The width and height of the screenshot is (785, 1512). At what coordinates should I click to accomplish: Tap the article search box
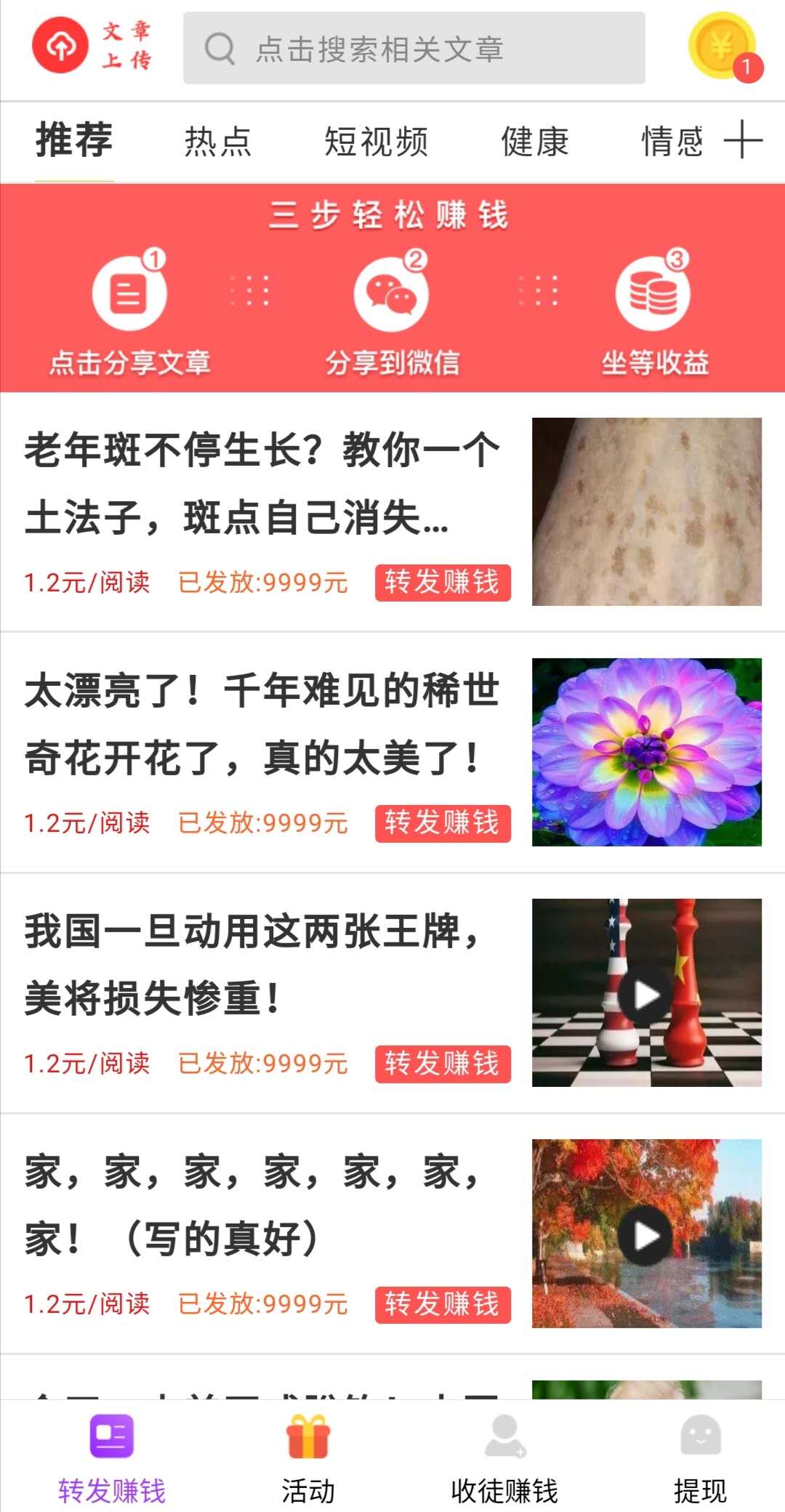[414, 48]
